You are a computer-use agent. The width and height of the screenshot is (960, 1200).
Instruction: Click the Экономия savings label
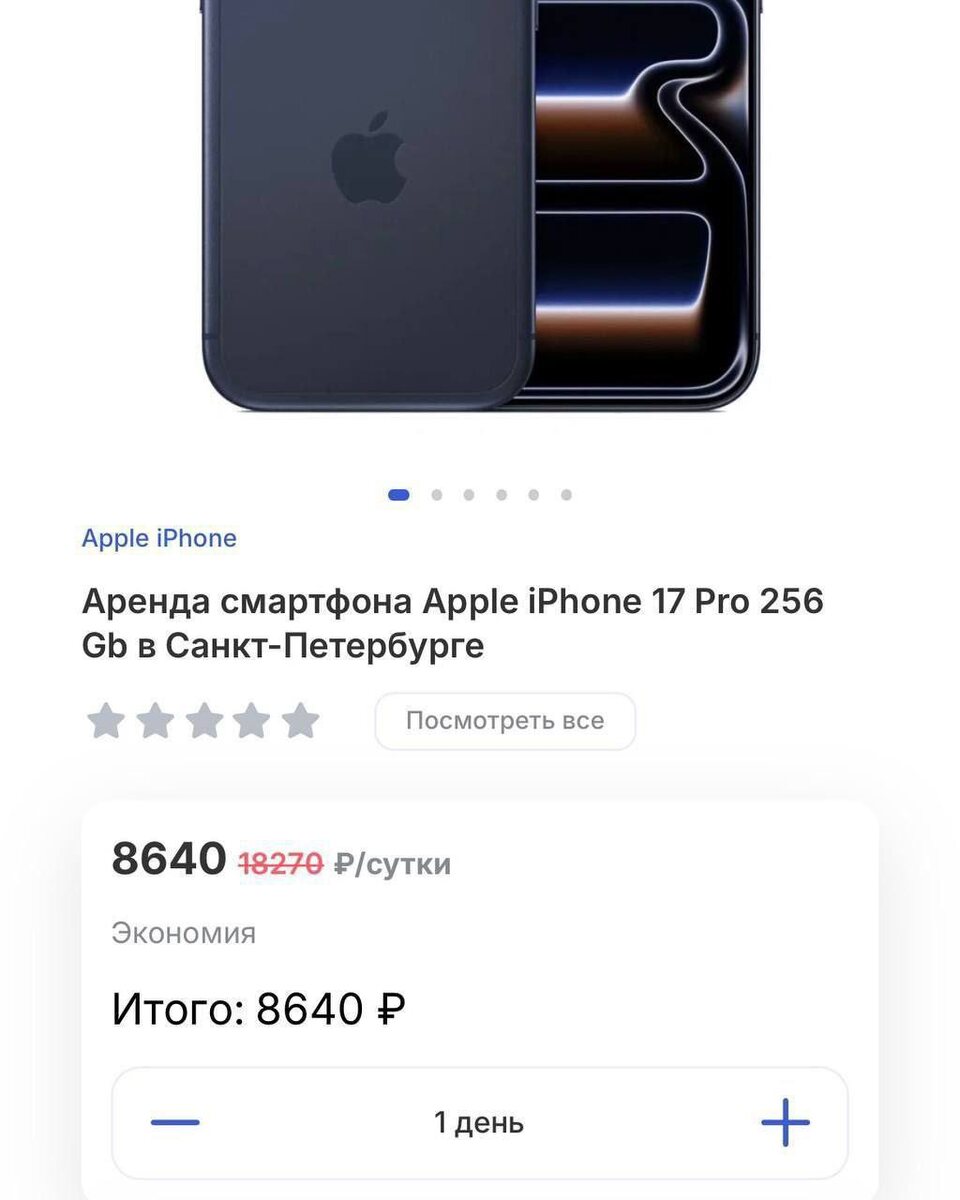coord(183,933)
